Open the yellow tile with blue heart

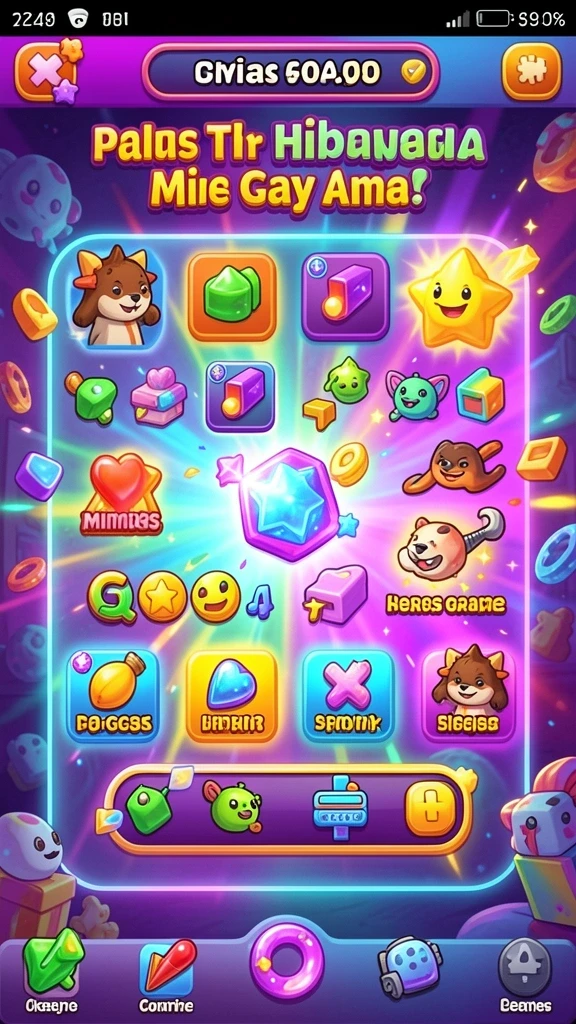click(x=231, y=697)
